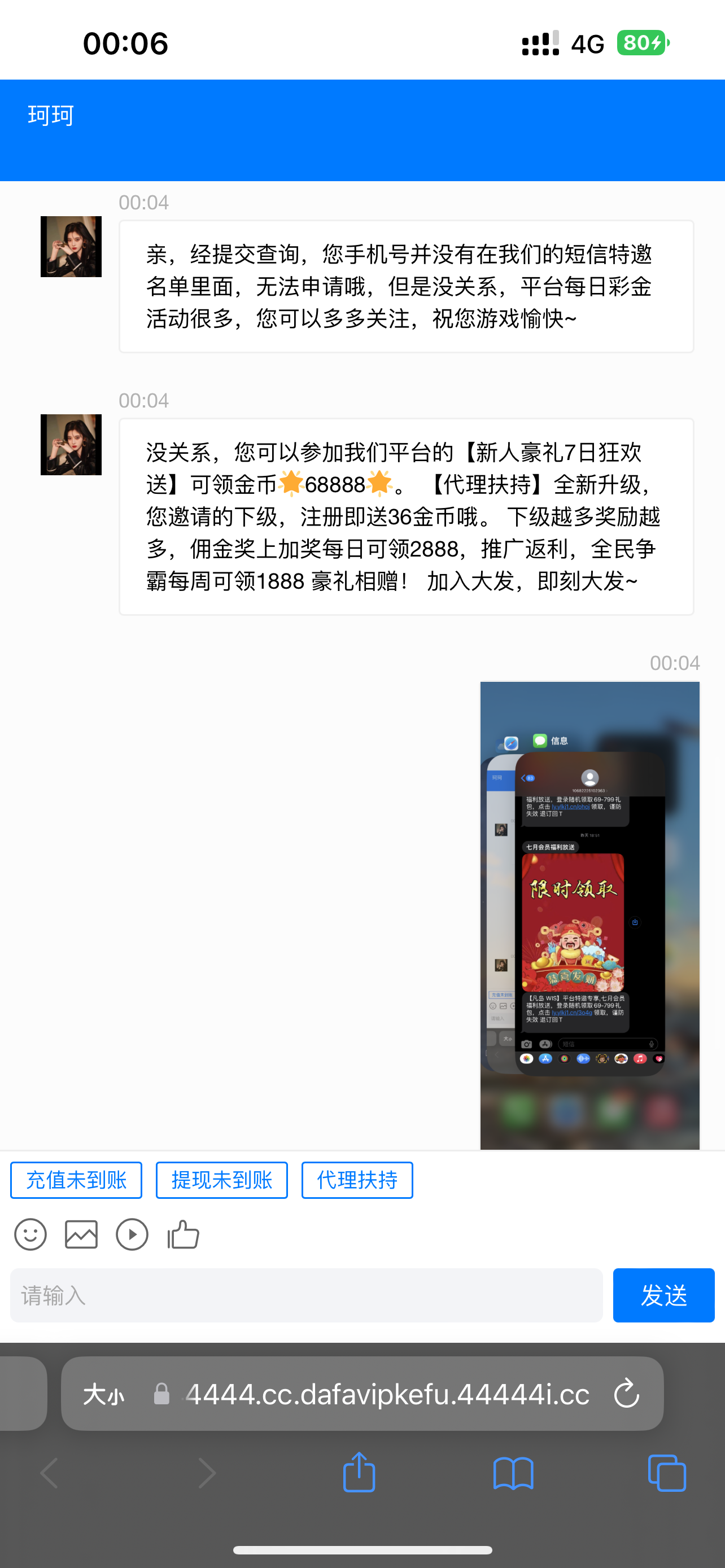Open the emoji picker
This screenshot has height=1568, width=725.
pyautogui.click(x=30, y=1235)
